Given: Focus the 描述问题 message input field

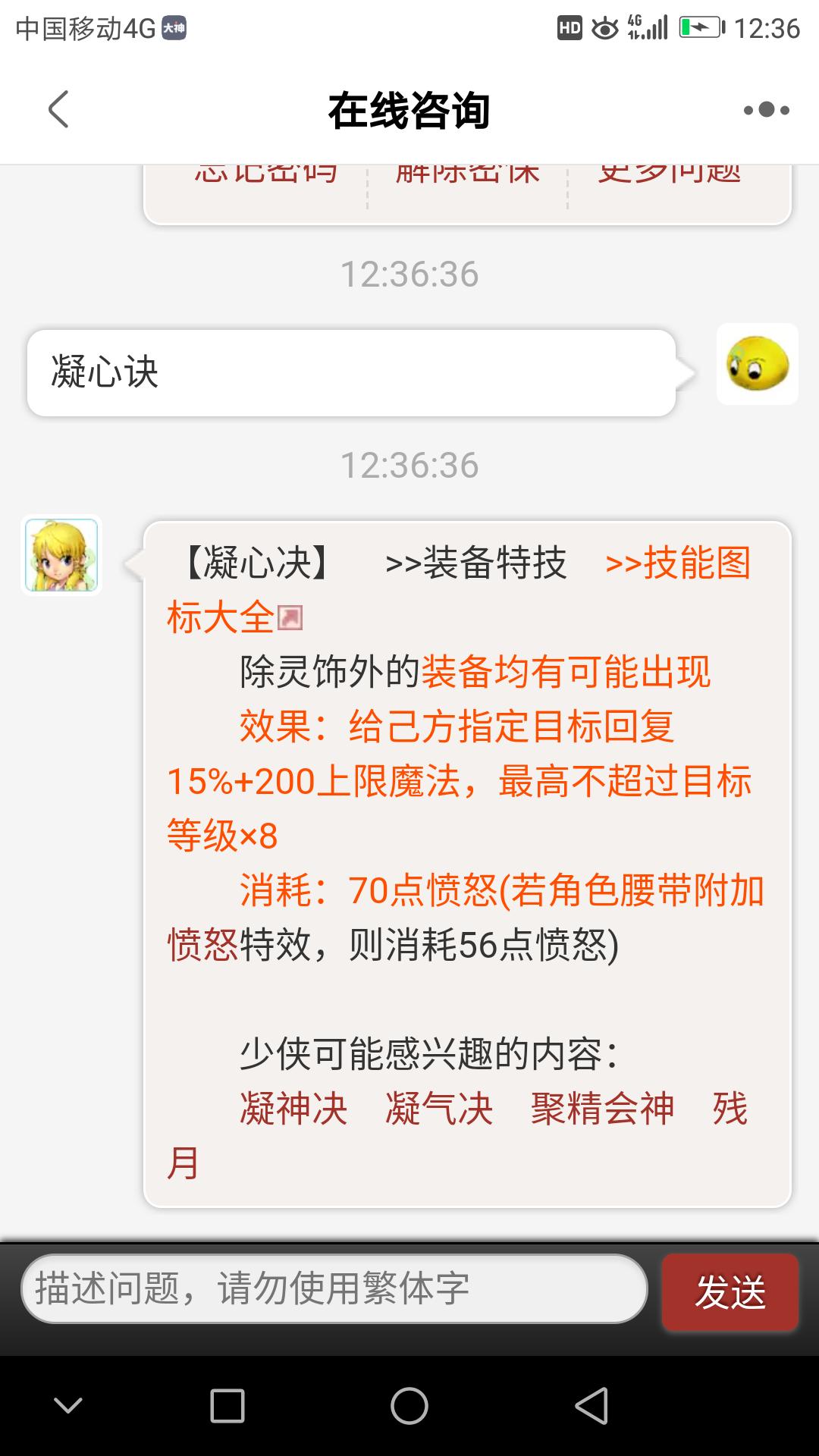Looking at the screenshot, I should pos(334,1288).
